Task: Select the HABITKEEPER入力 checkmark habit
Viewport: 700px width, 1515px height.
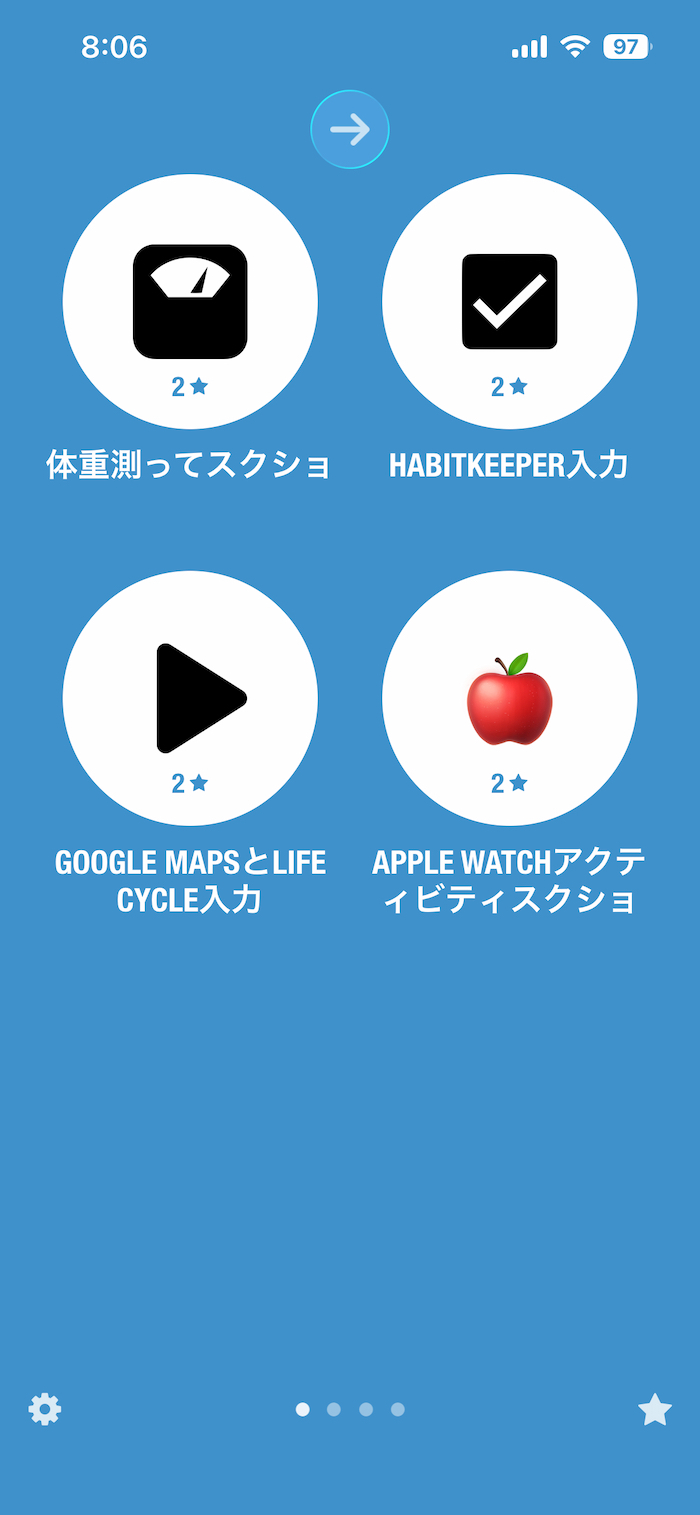Action: coord(510,302)
